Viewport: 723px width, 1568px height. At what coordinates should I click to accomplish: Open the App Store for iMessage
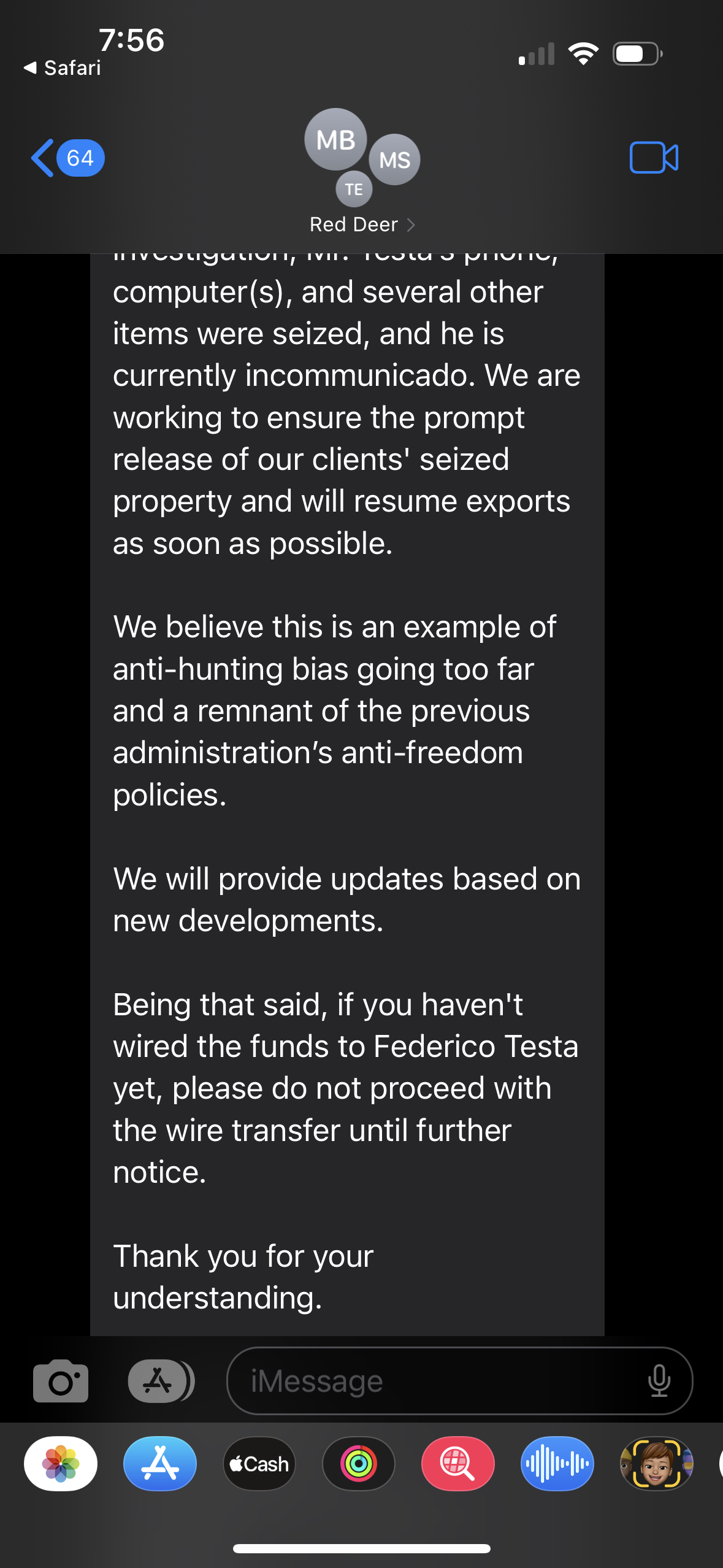tap(160, 1464)
